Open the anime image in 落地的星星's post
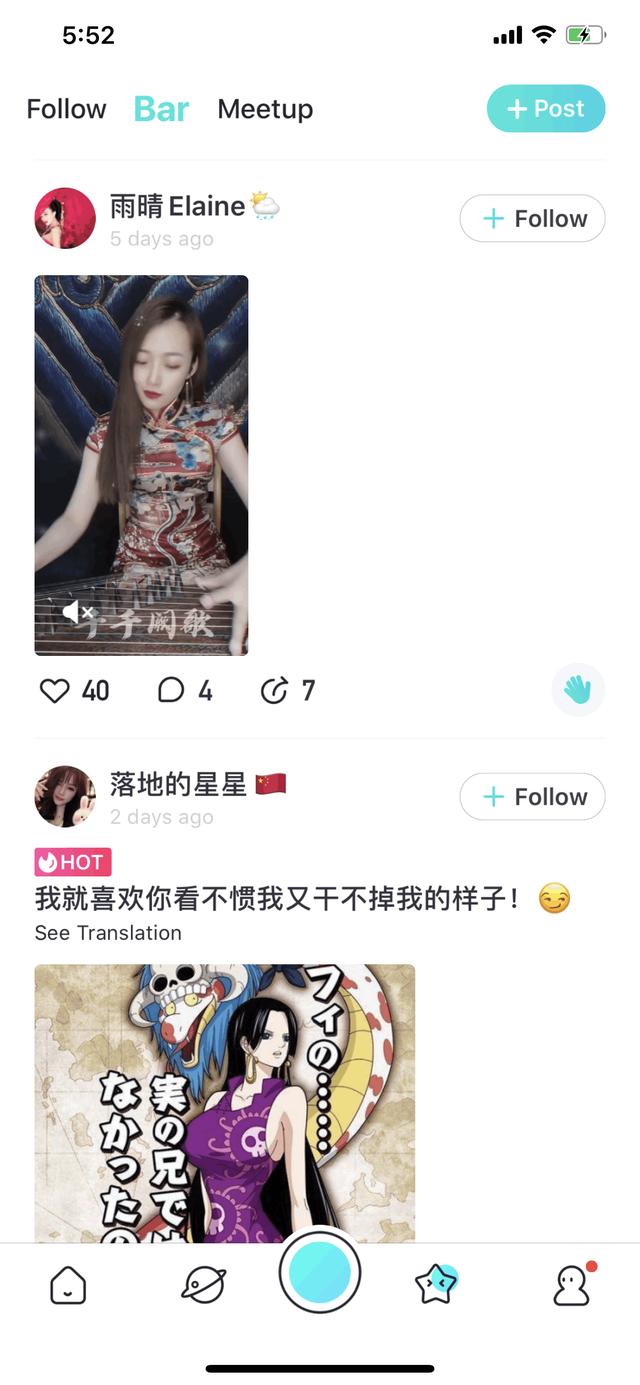The height and width of the screenshot is (1385, 640). pos(224,1100)
